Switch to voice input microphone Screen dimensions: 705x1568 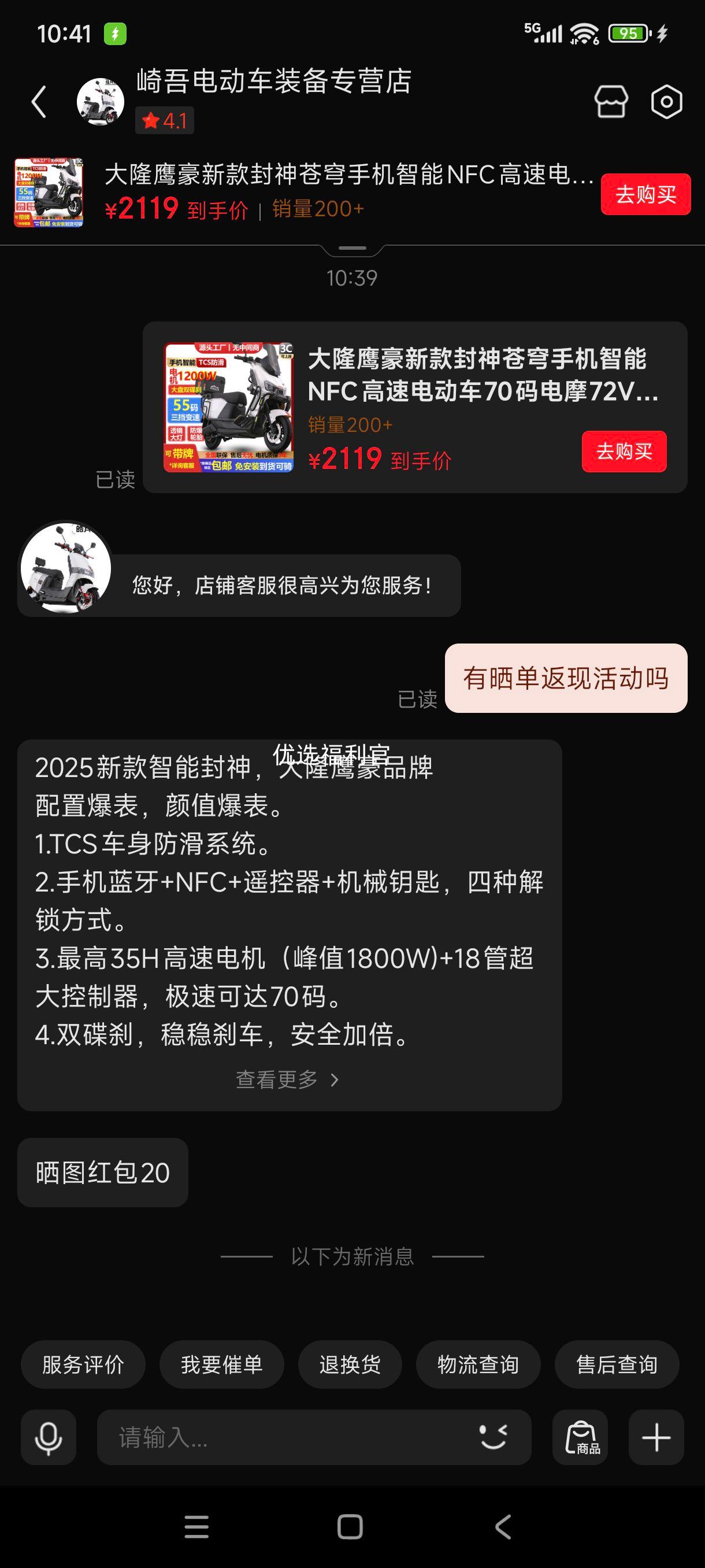48,1437
